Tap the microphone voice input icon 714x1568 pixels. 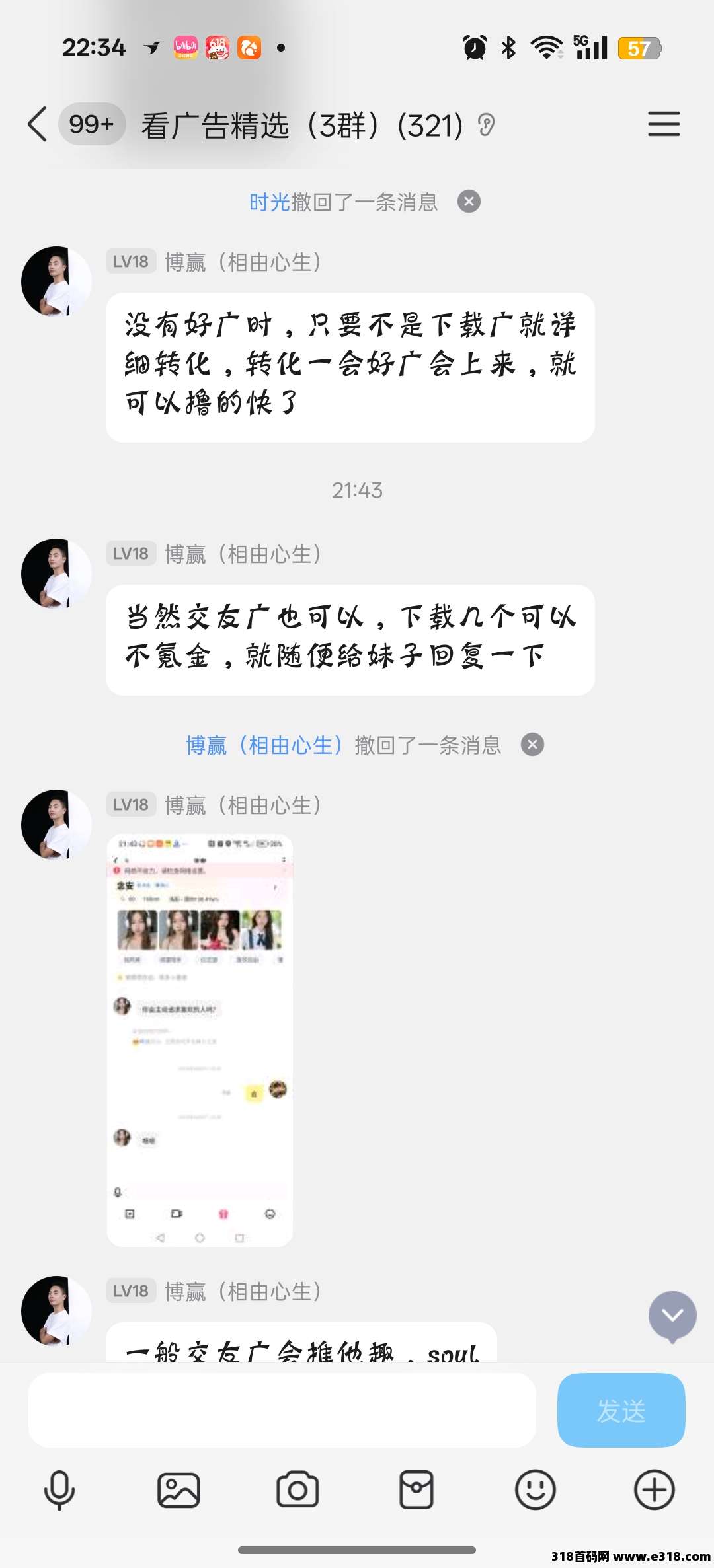[x=58, y=1489]
